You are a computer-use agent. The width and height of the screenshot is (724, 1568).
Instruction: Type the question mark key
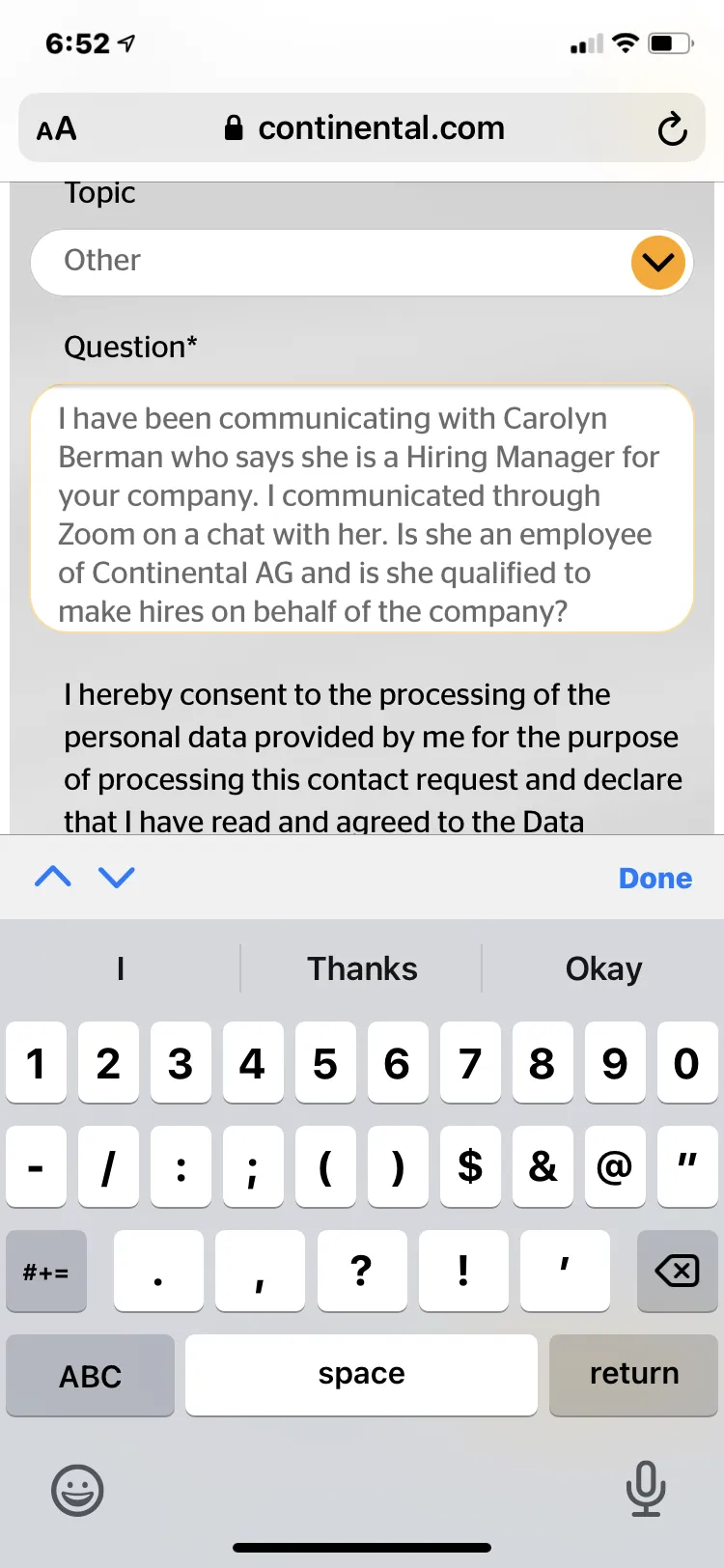[x=361, y=1271]
